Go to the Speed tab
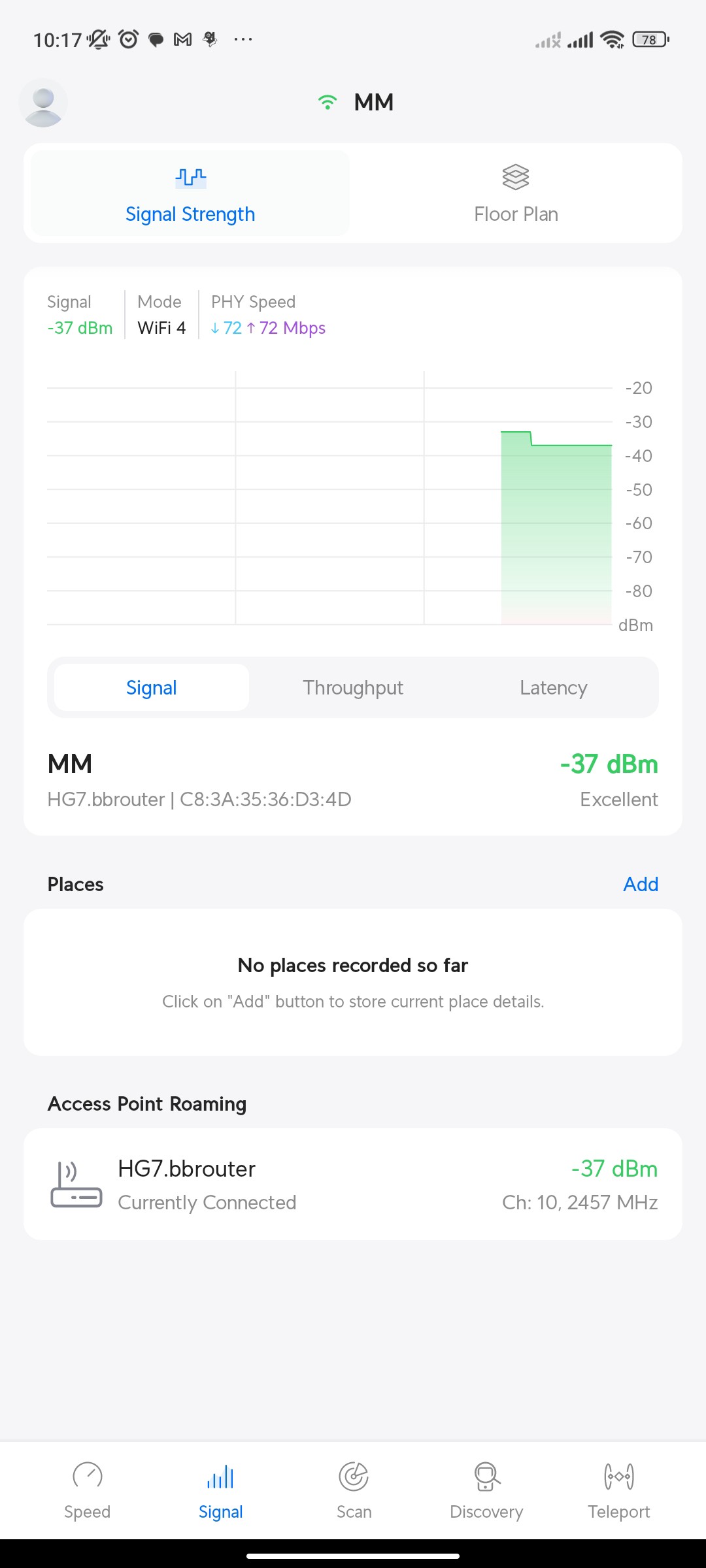The width and height of the screenshot is (706, 1568). click(87, 1491)
